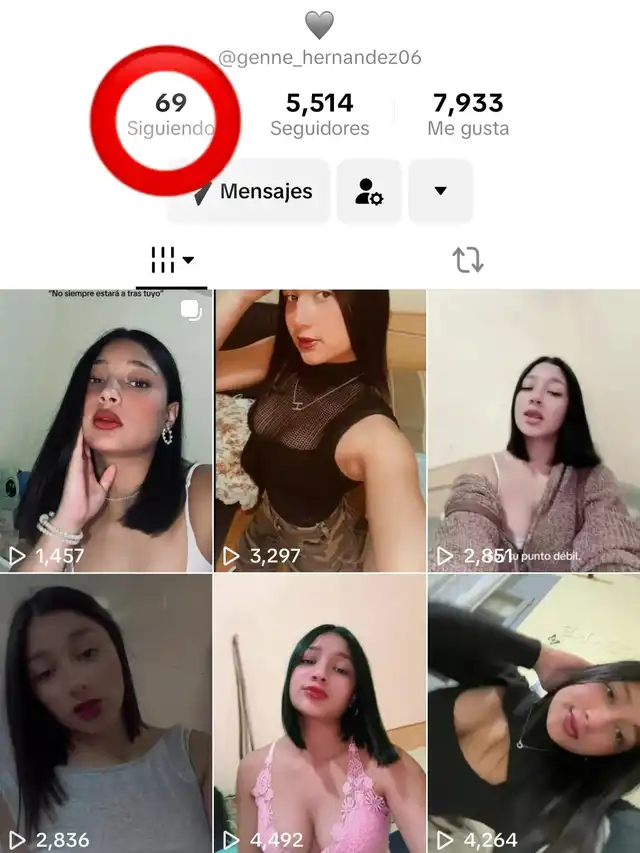The image size is (640, 853).
Task: Play the video with 3,297 views
Action: click(320, 430)
